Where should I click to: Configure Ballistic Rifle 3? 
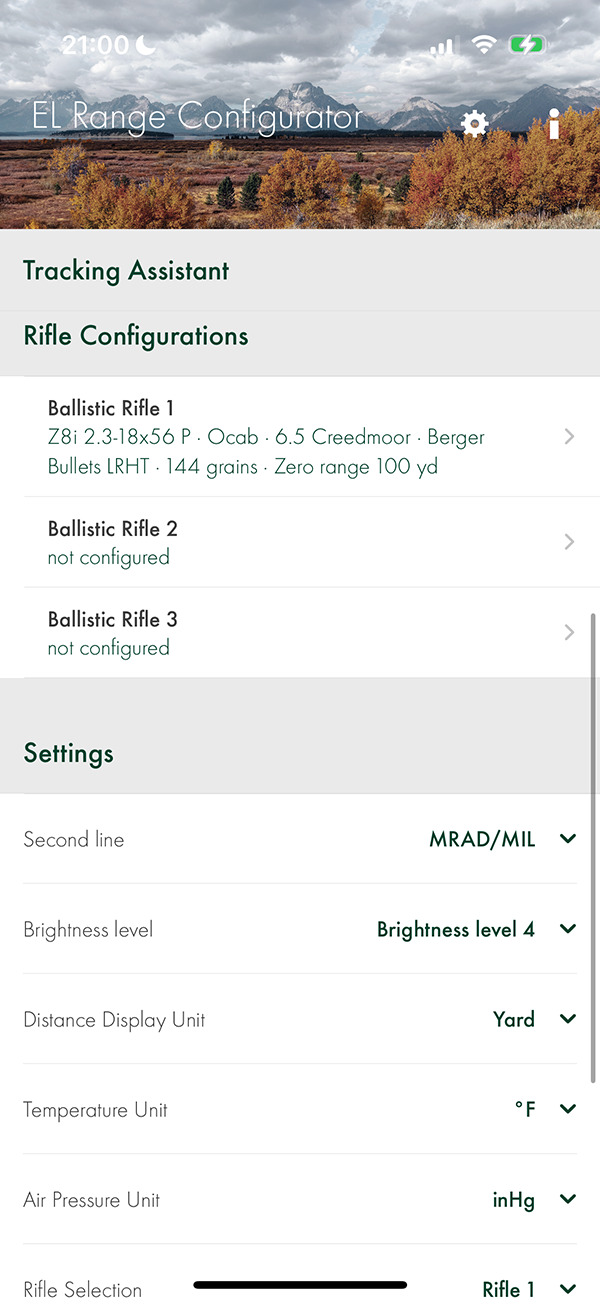pos(300,633)
